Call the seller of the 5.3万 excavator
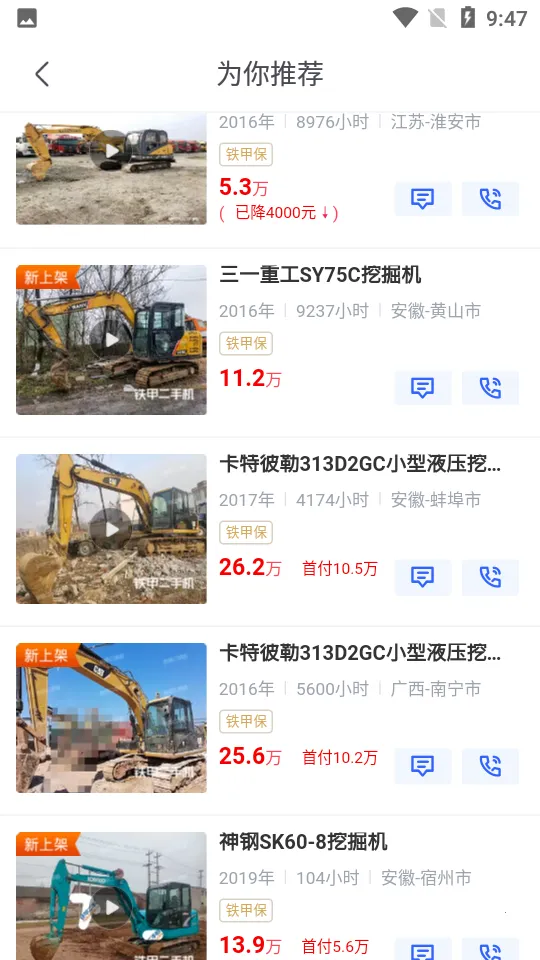 coord(490,199)
